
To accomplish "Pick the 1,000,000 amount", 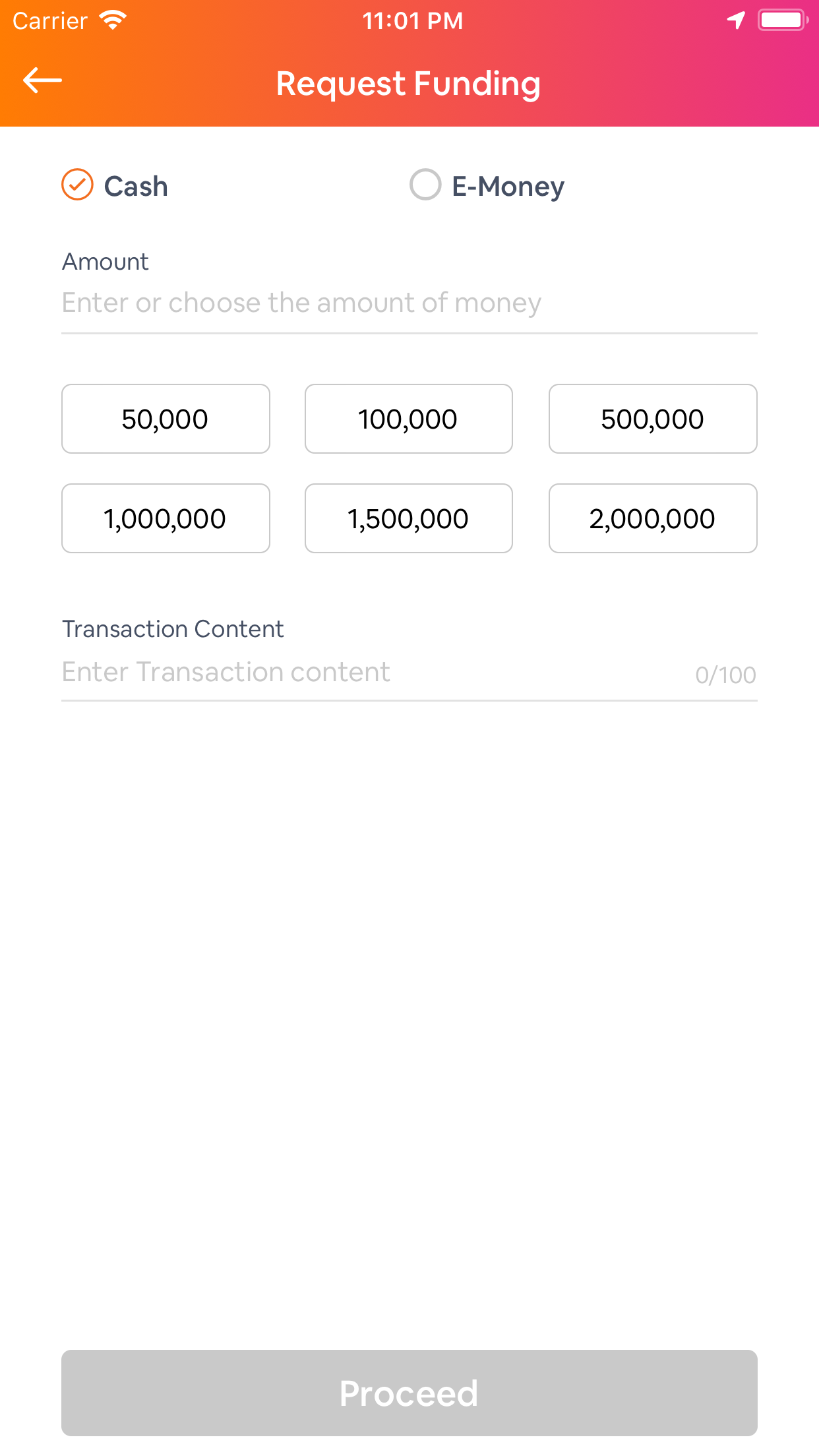I will click(165, 518).
